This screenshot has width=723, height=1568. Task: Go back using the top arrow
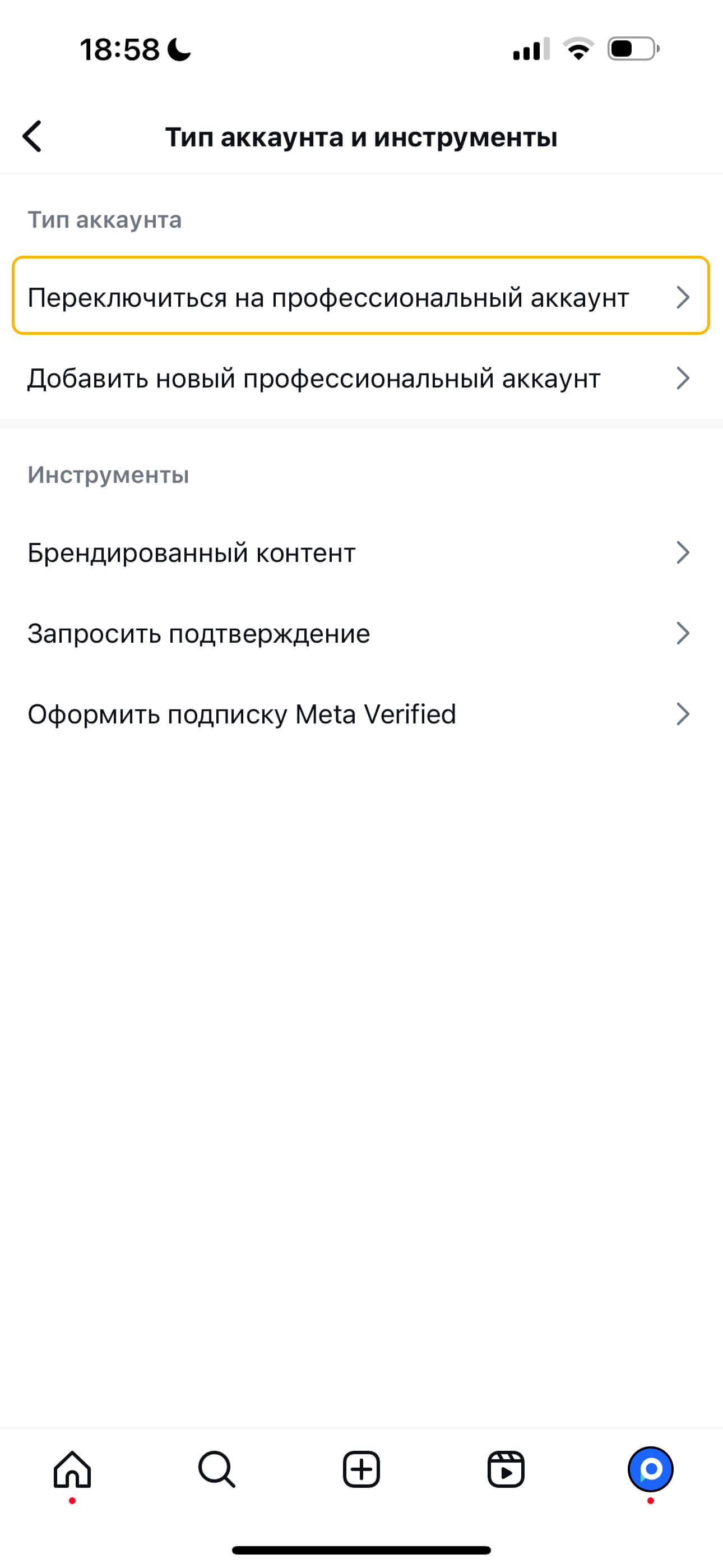point(33,136)
